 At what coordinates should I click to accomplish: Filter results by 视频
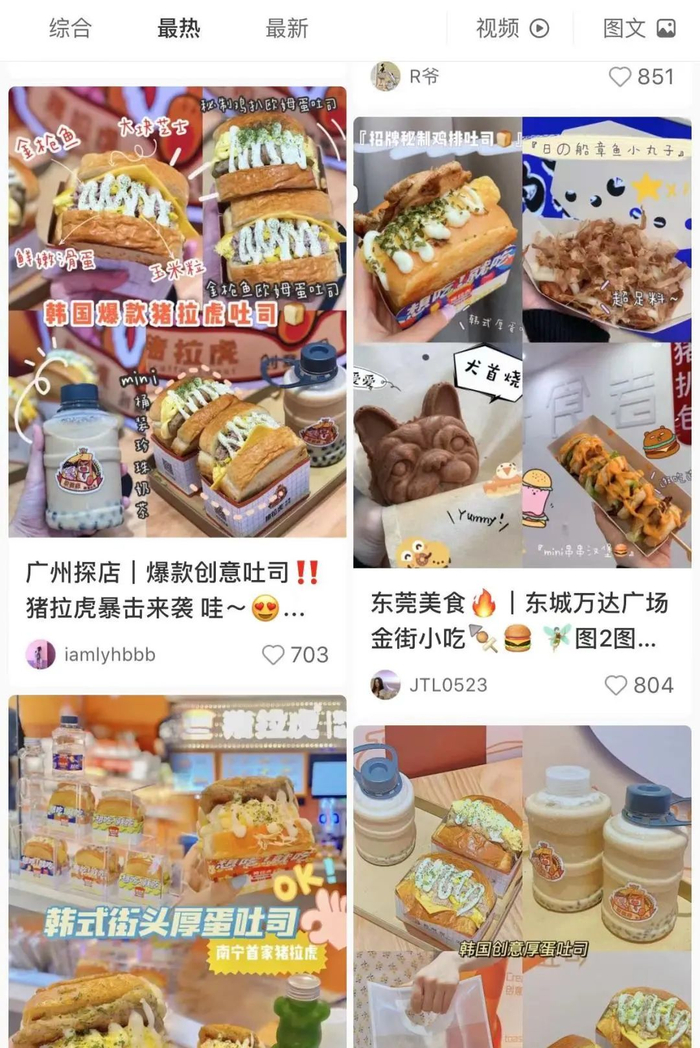click(512, 29)
